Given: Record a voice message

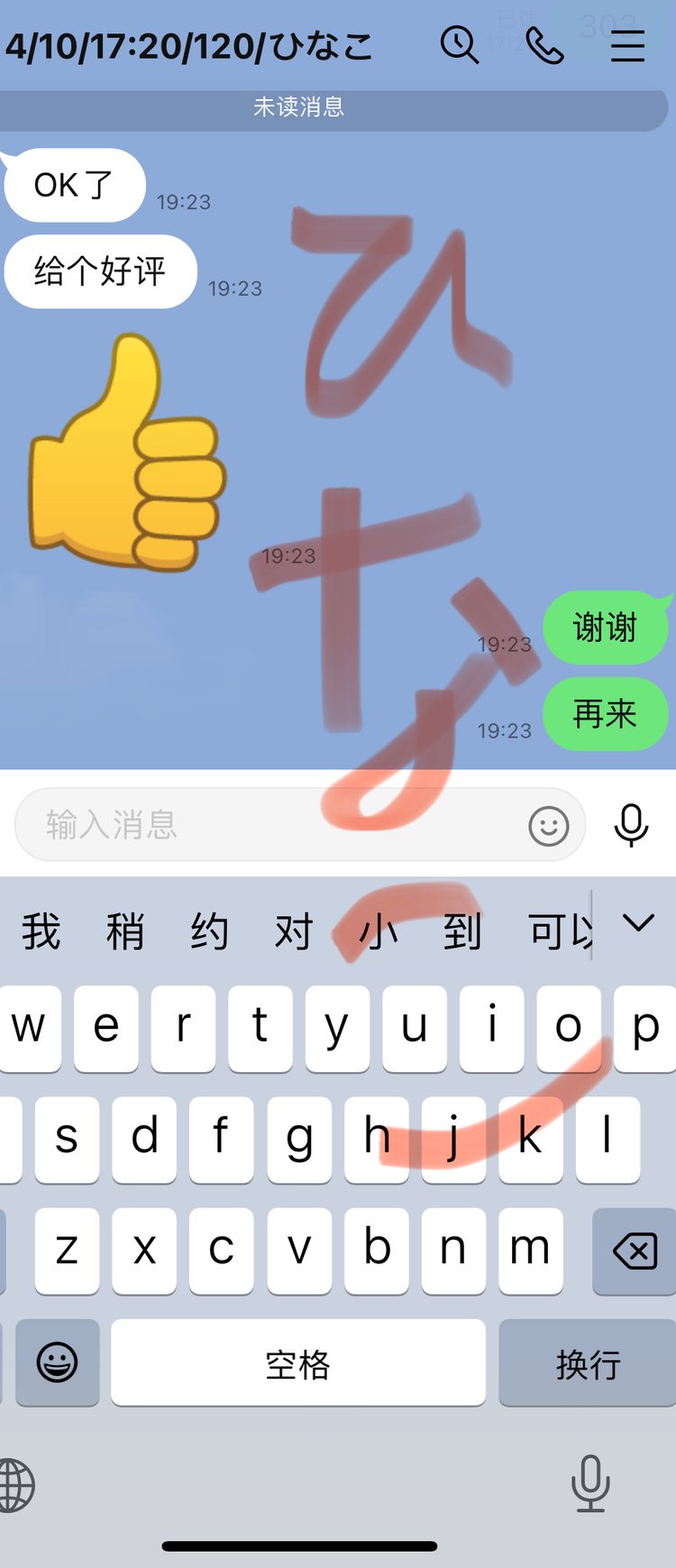Looking at the screenshot, I should pyautogui.click(x=631, y=824).
